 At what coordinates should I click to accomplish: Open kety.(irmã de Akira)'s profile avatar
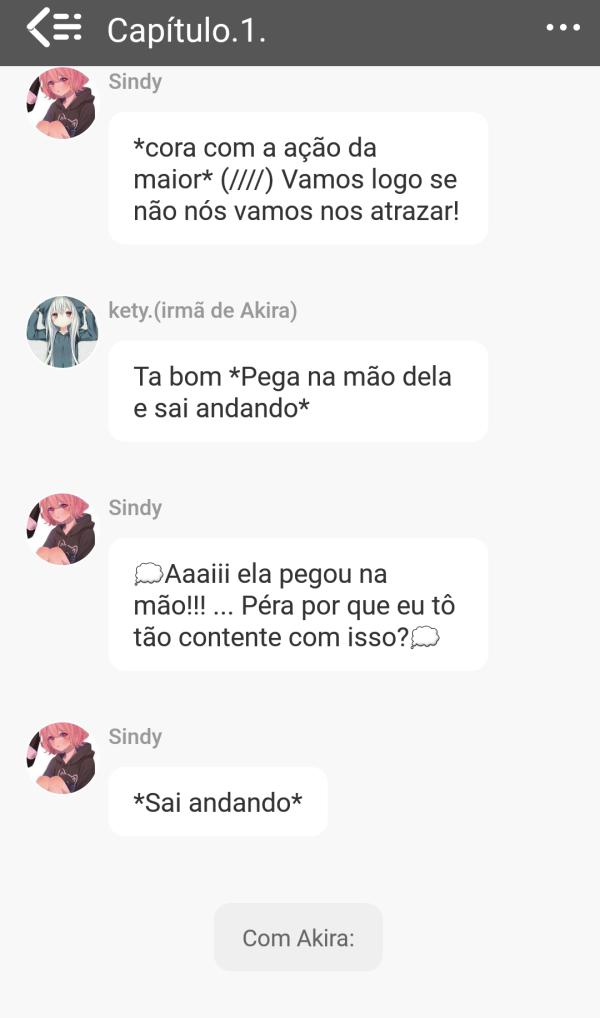[x=62, y=332]
